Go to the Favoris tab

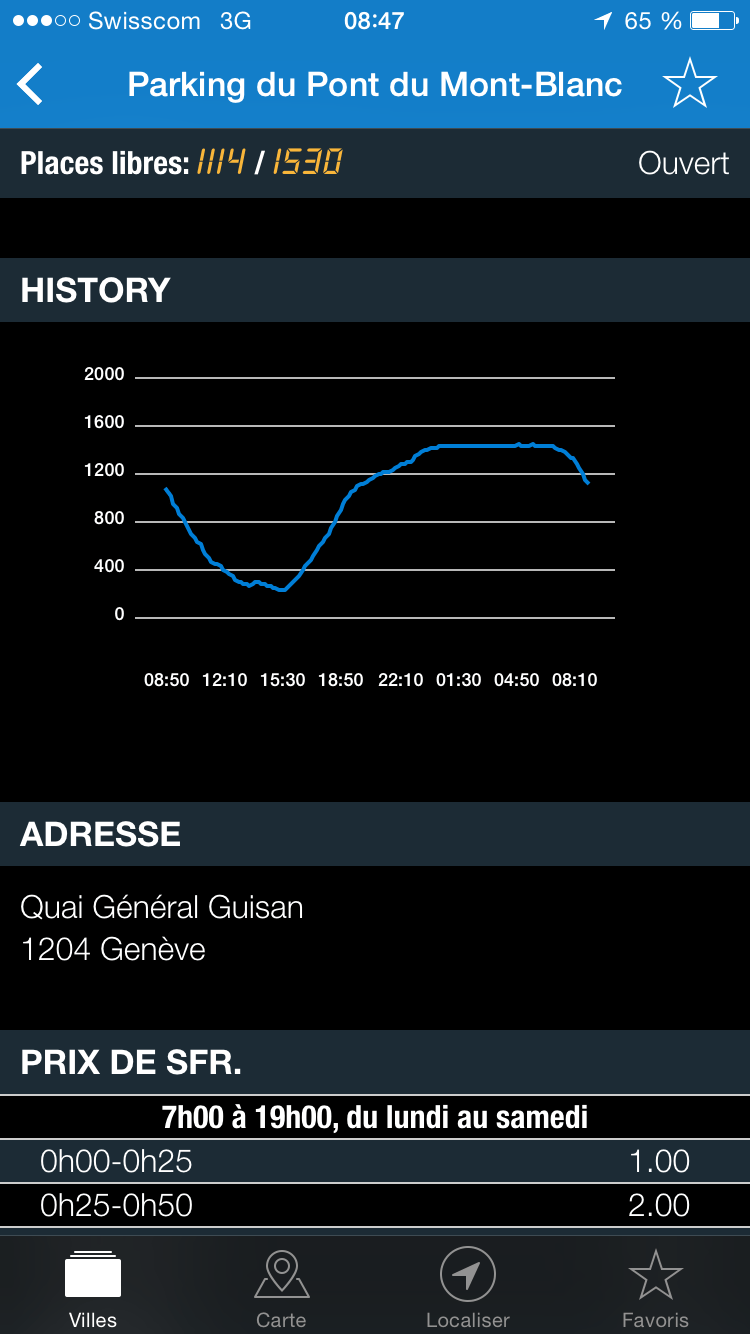pyautogui.click(x=655, y=1289)
